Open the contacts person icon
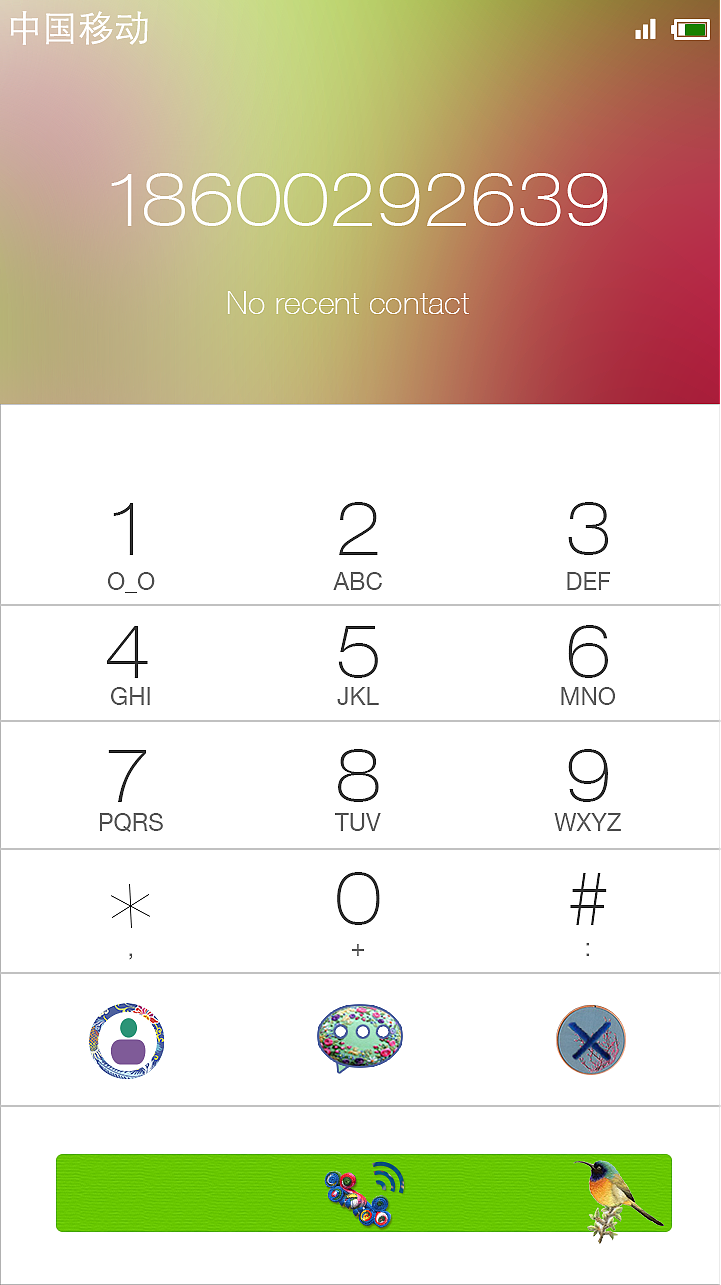This screenshot has height=1285, width=721. [x=127, y=1041]
